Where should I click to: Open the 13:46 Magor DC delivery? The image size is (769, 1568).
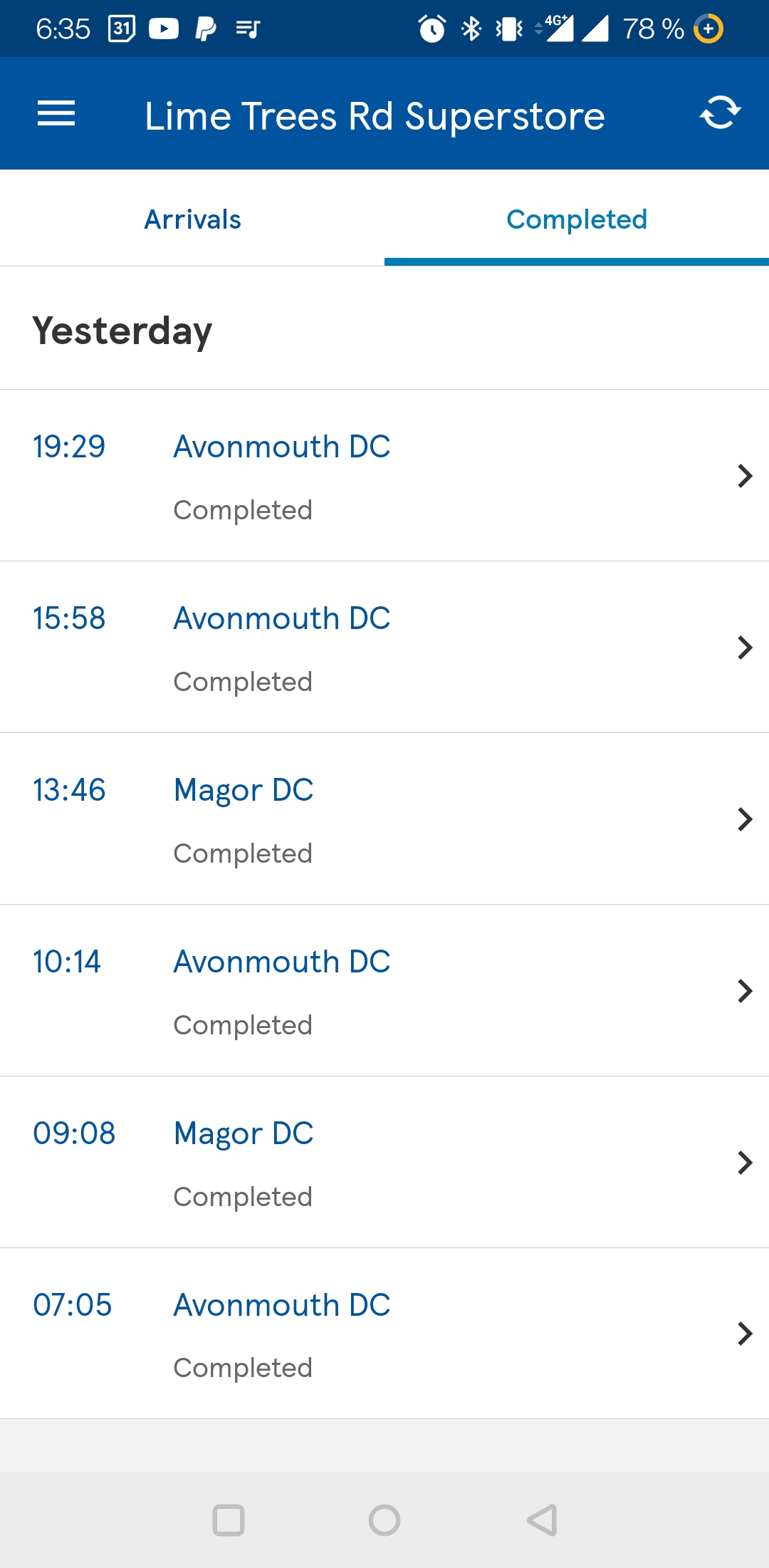(x=384, y=819)
